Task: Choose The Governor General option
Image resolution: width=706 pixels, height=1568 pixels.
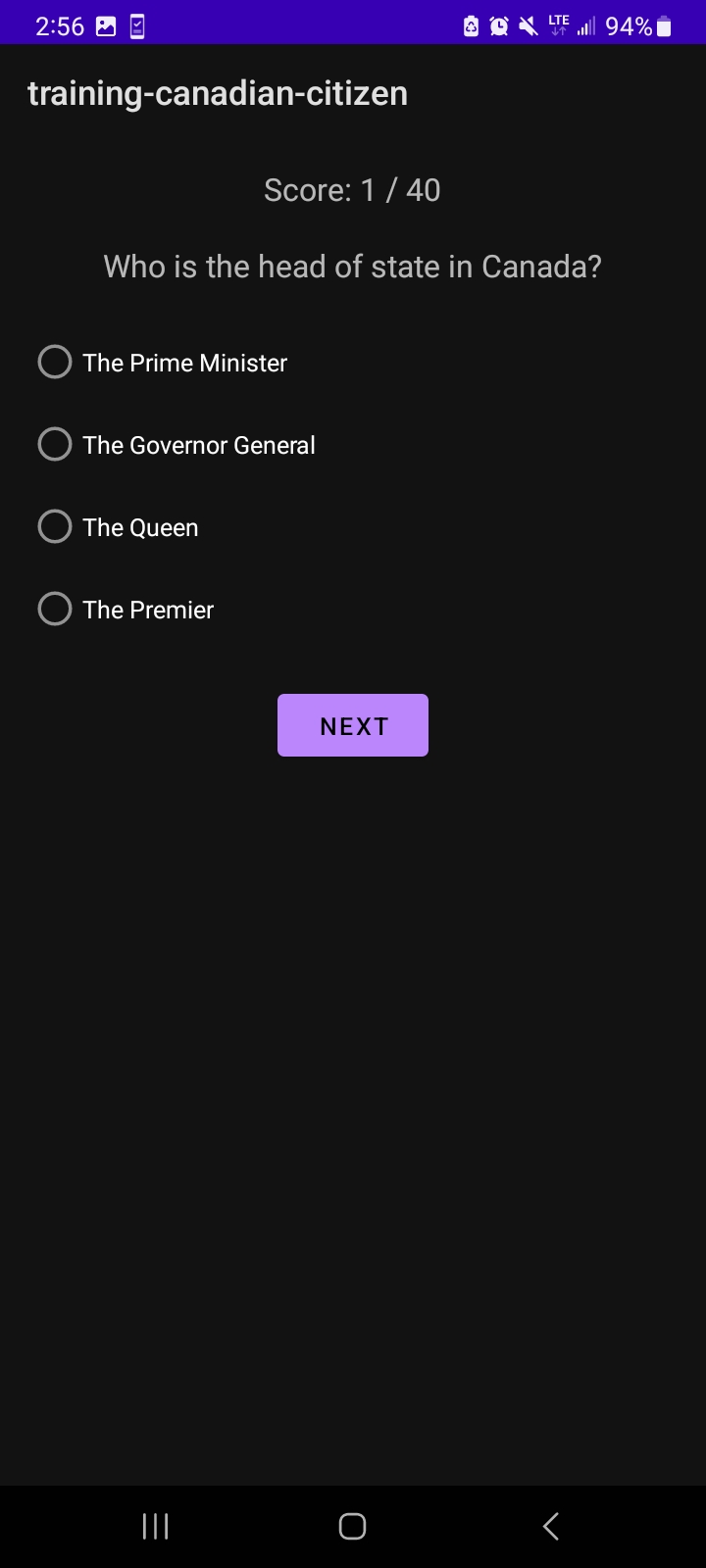Action: (x=176, y=445)
